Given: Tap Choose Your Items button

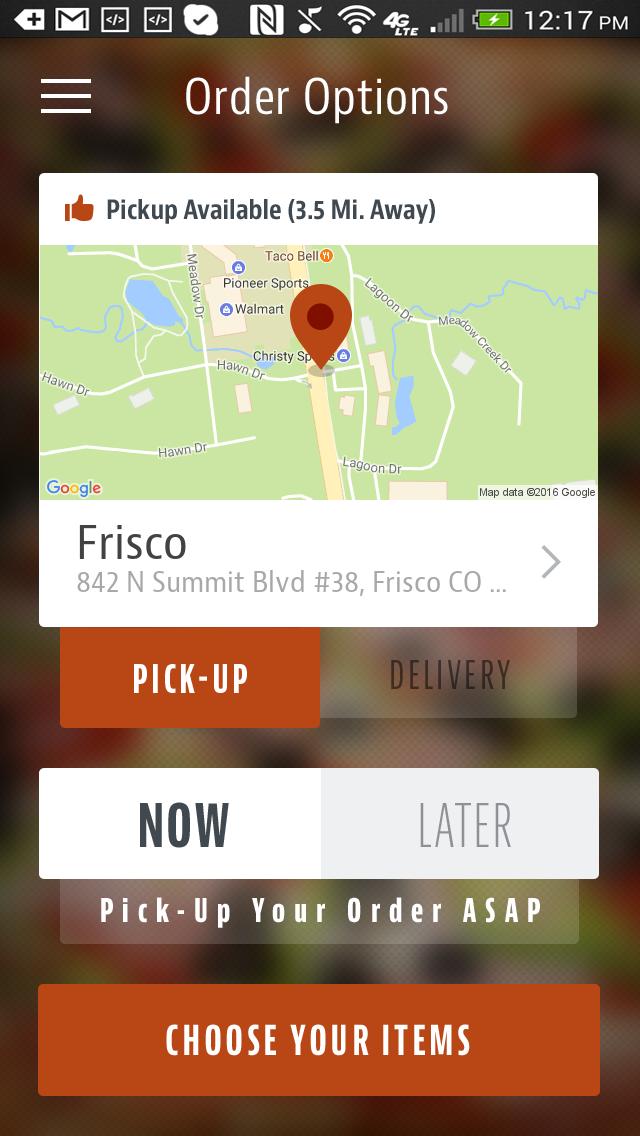Looking at the screenshot, I should pos(318,1040).
